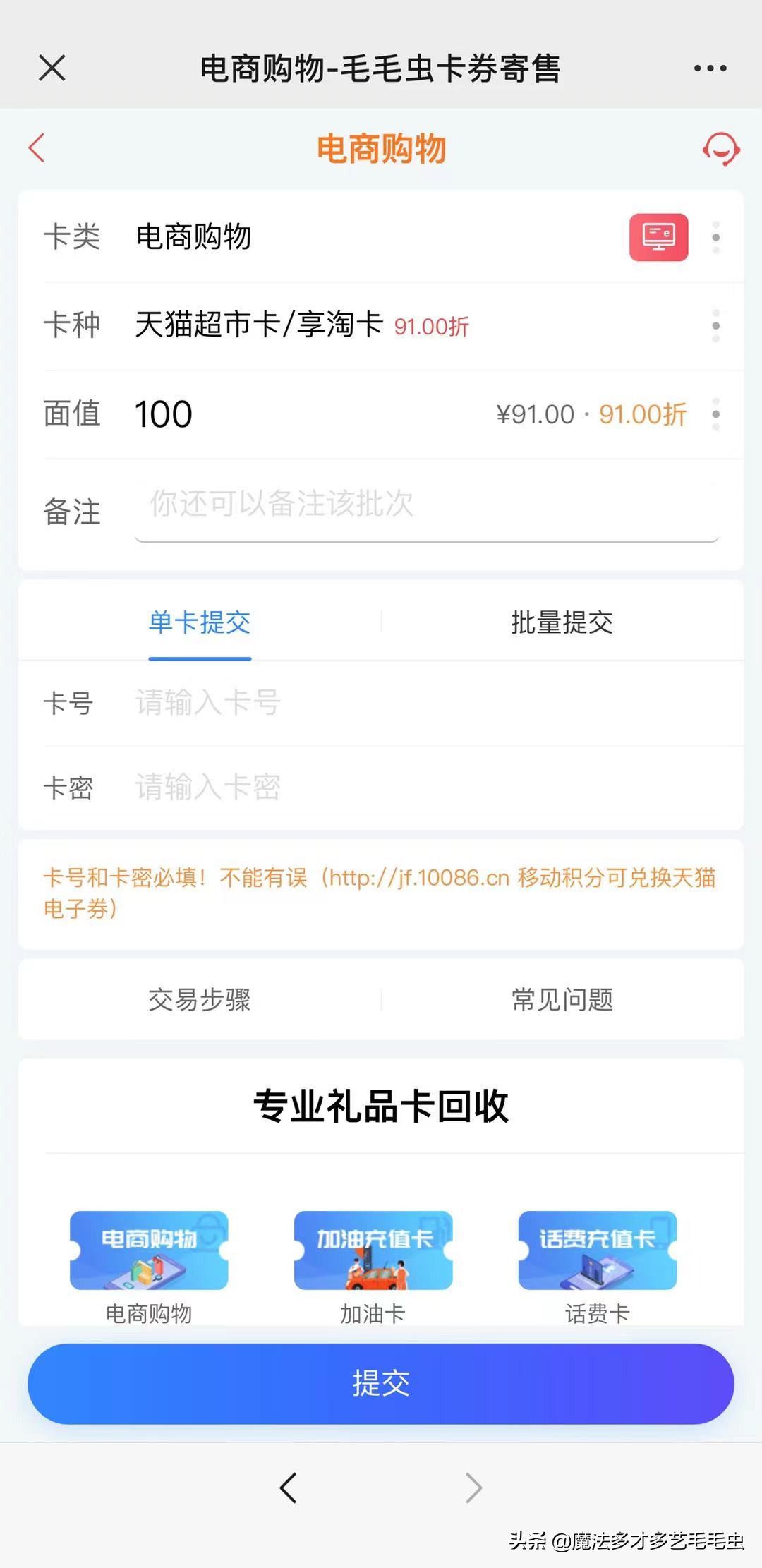Click the 备注 remarks input box
Image resolution: width=762 pixels, height=1568 pixels.
423,505
